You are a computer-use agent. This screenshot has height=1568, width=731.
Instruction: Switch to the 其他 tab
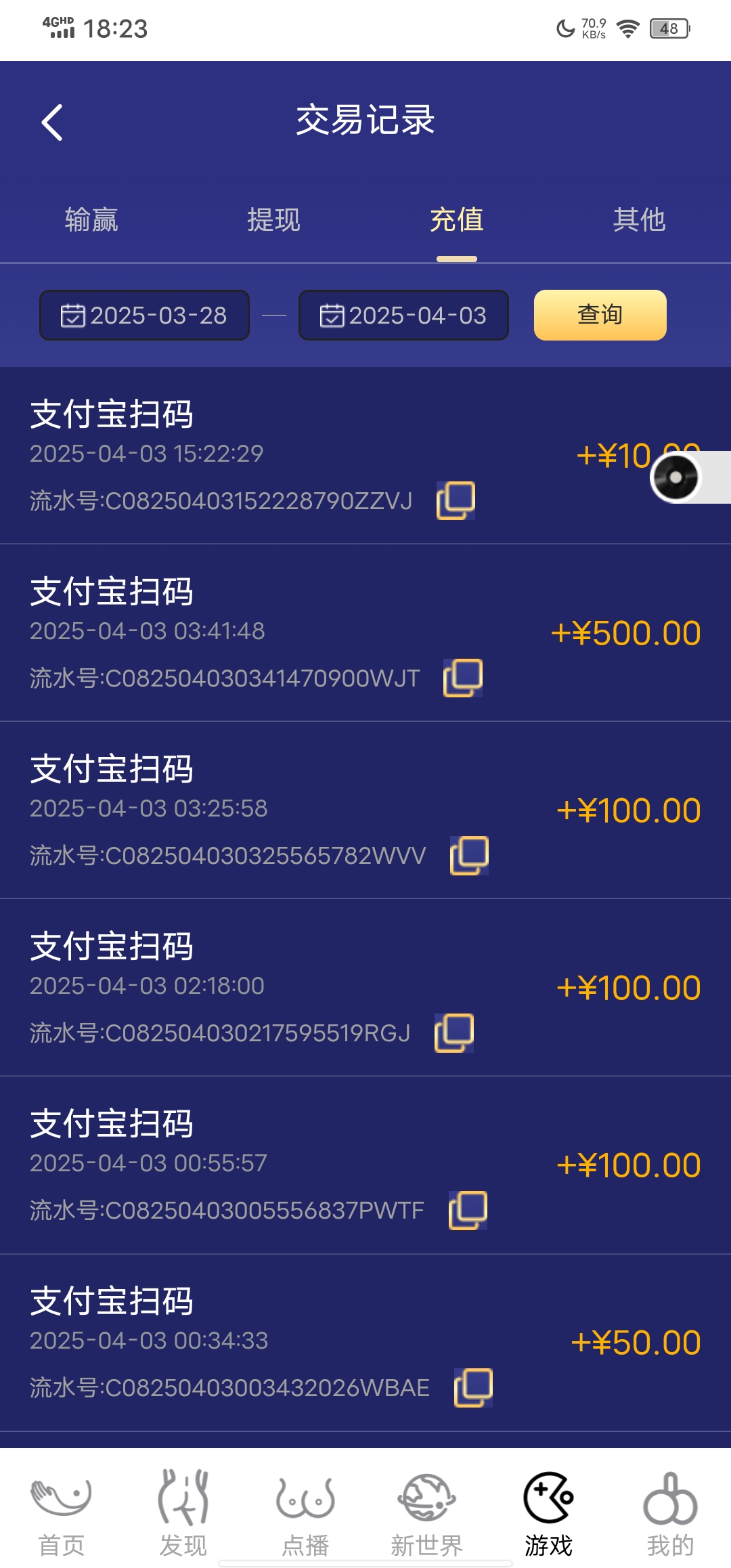pyautogui.click(x=640, y=220)
